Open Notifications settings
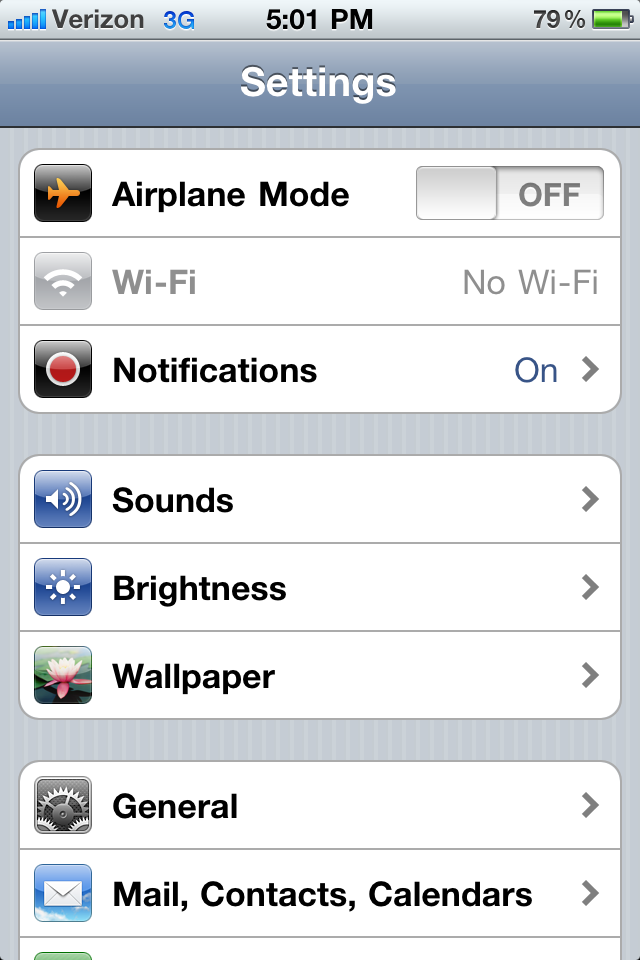 [x=320, y=370]
